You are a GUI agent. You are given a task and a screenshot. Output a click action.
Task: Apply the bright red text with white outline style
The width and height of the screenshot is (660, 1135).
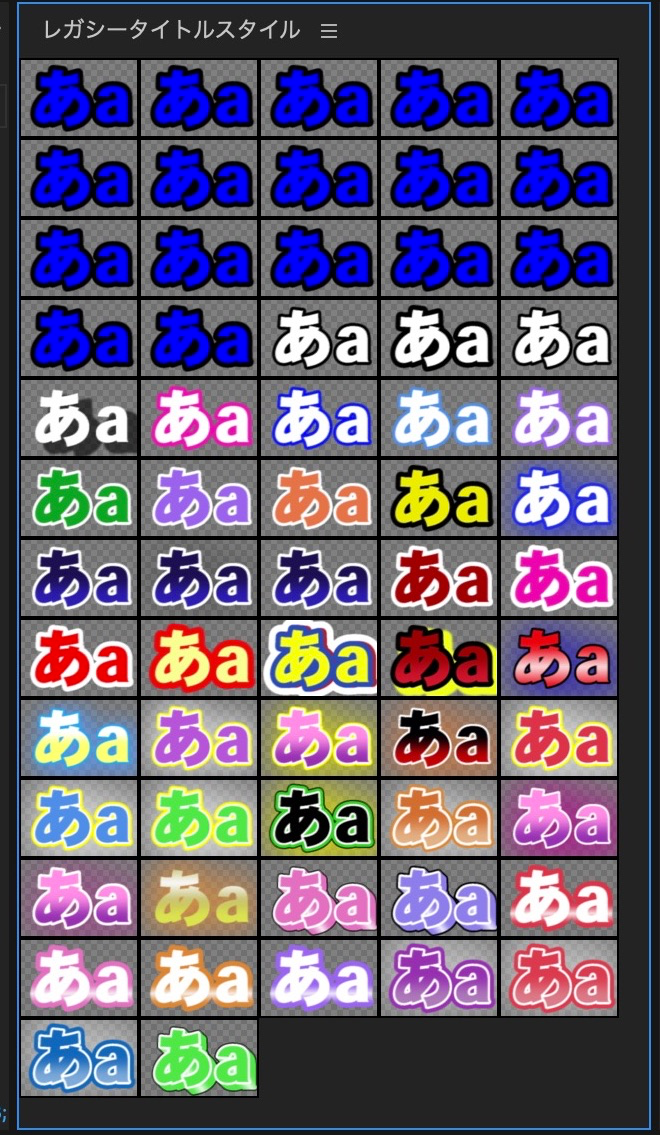(79, 658)
